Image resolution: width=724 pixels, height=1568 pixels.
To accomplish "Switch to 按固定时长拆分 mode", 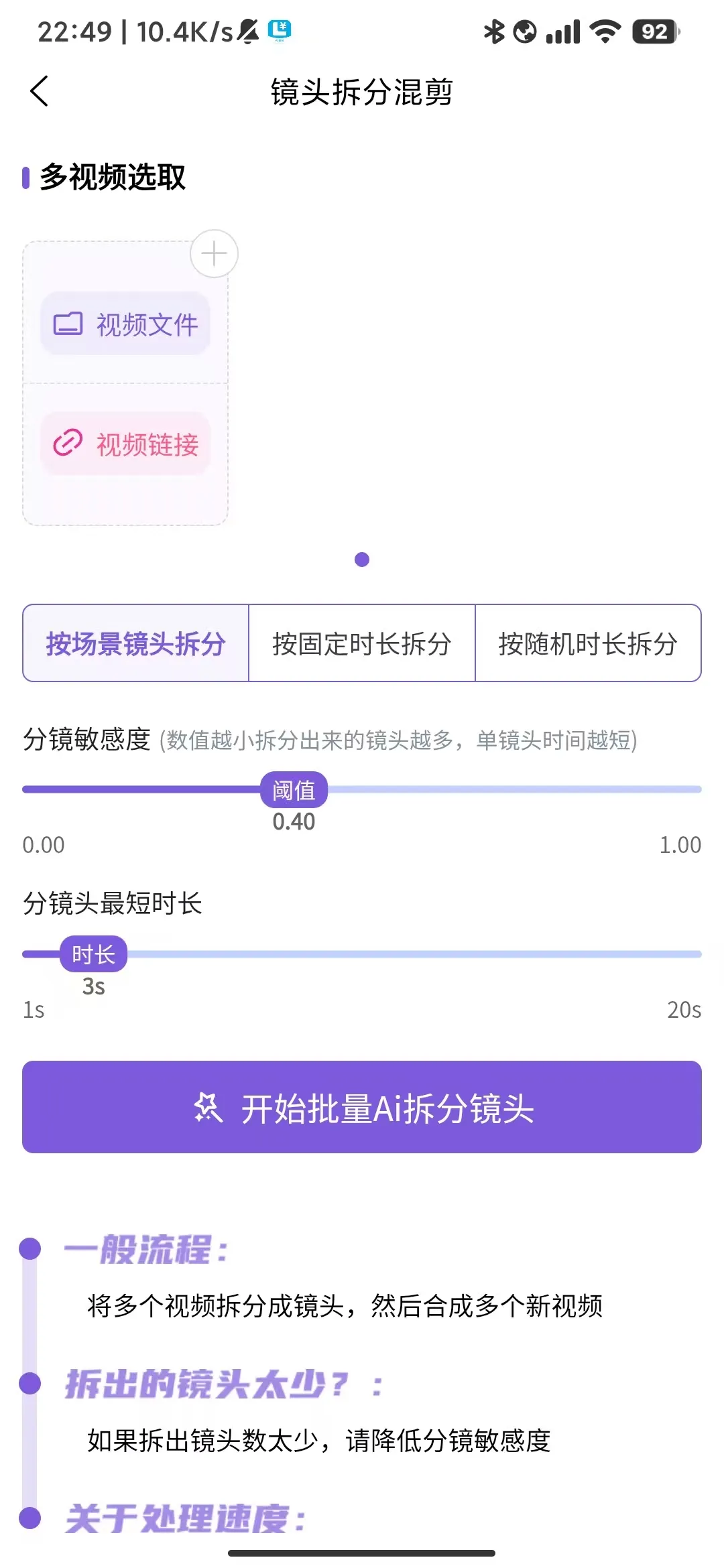I will tap(362, 643).
